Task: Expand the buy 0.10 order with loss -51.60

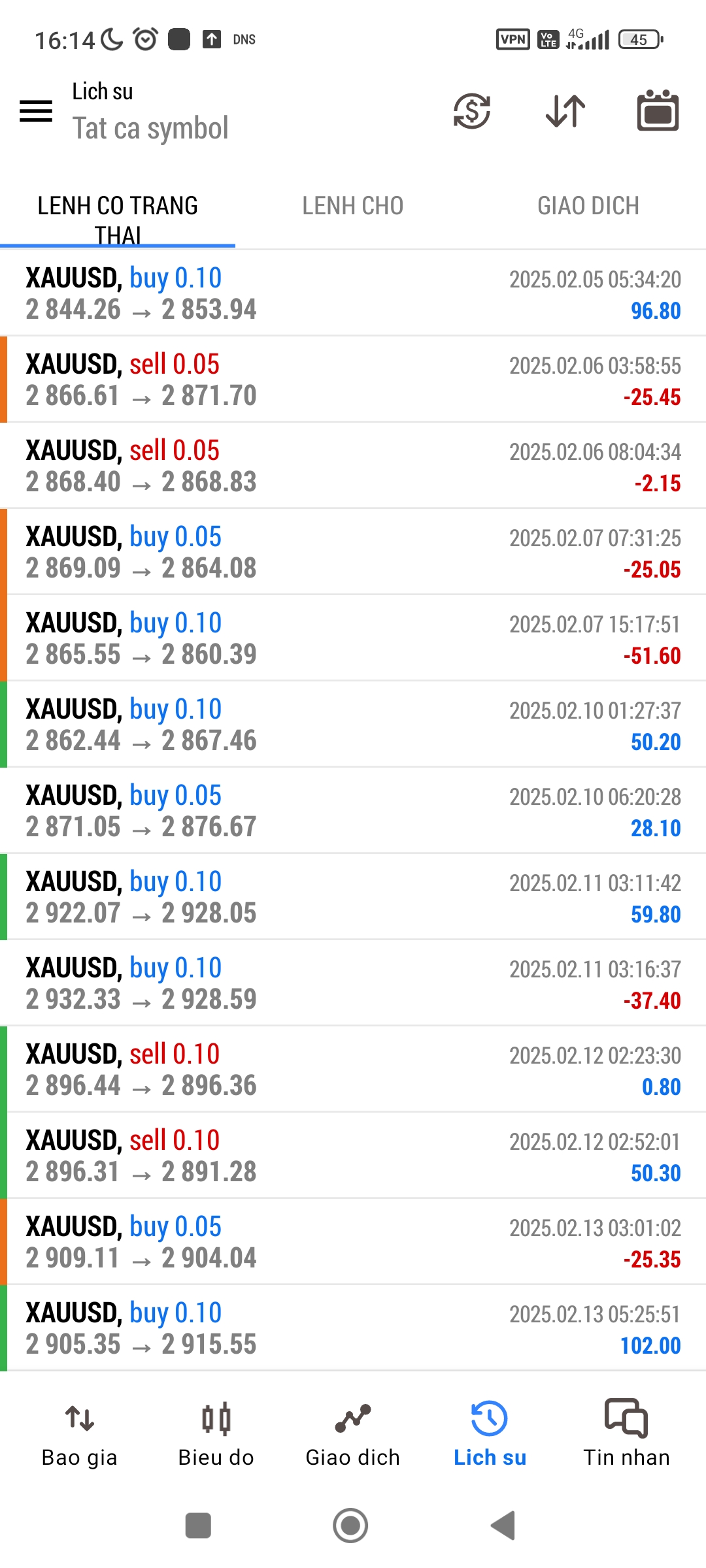Action: 353,638
